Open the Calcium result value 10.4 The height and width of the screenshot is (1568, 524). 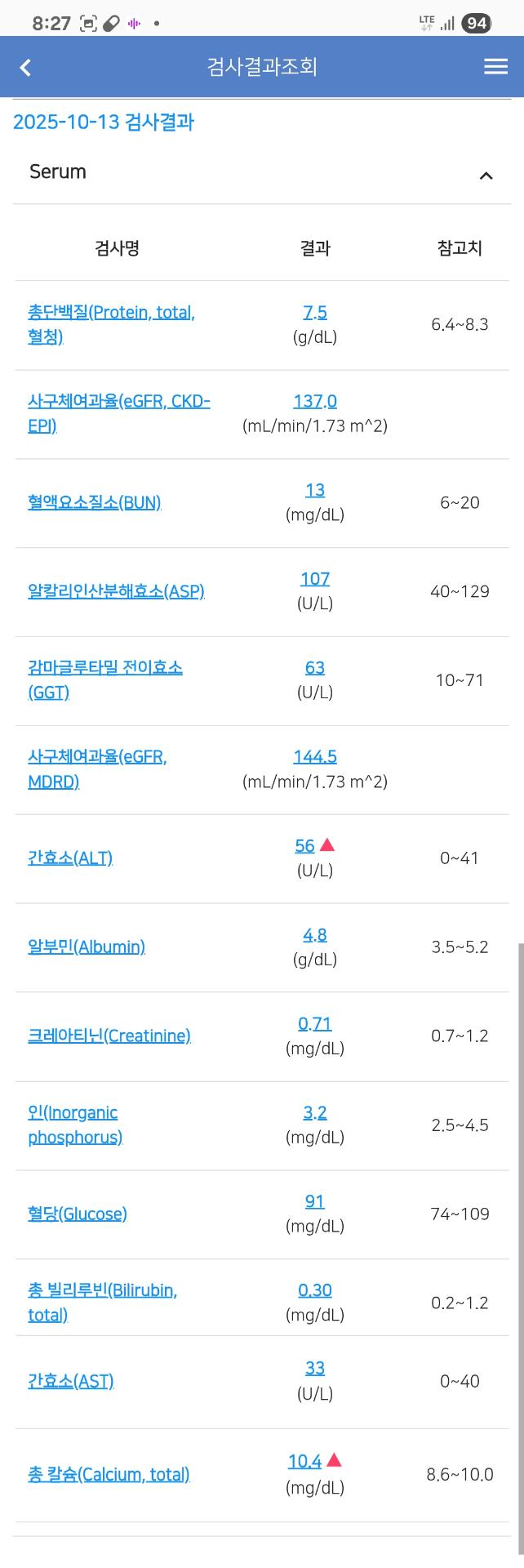tap(304, 1462)
